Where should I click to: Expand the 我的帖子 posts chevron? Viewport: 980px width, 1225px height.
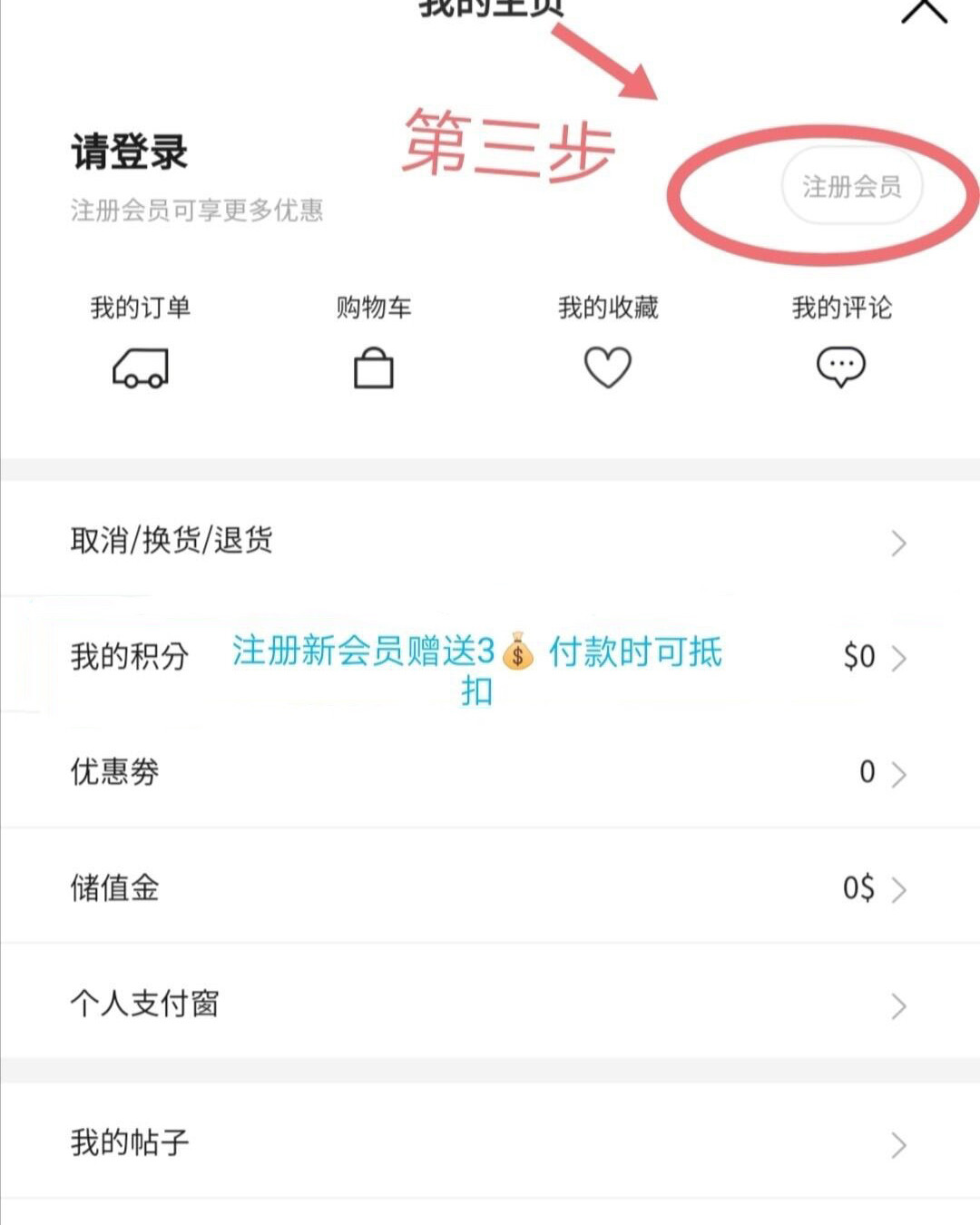(899, 1142)
